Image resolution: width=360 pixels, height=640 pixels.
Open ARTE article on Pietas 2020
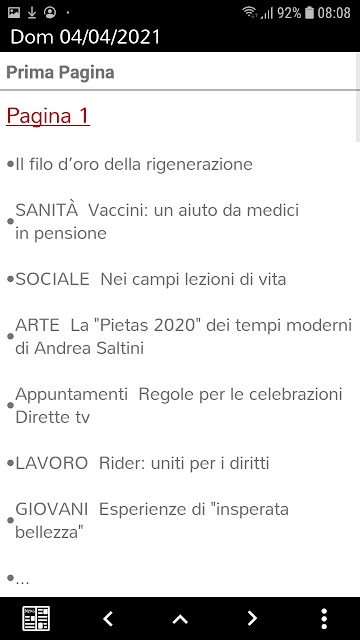(x=183, y=337)
